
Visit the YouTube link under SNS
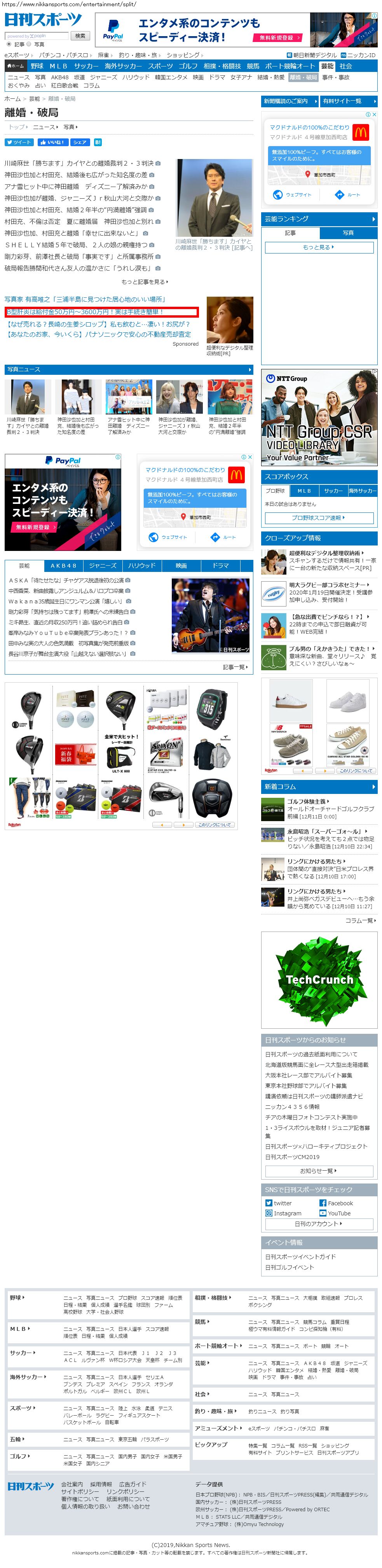339,1213
